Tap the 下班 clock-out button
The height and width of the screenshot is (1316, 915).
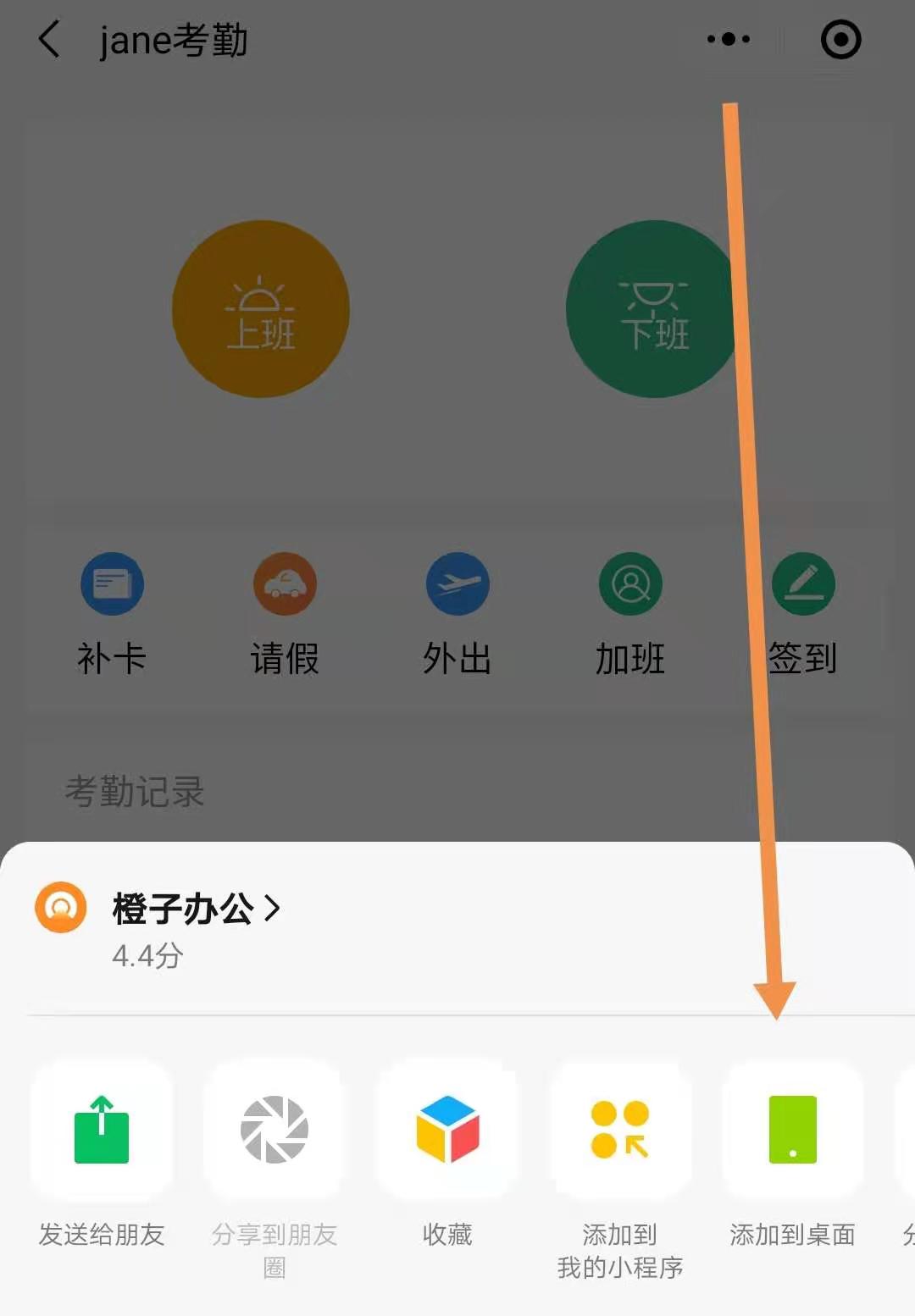654,309
